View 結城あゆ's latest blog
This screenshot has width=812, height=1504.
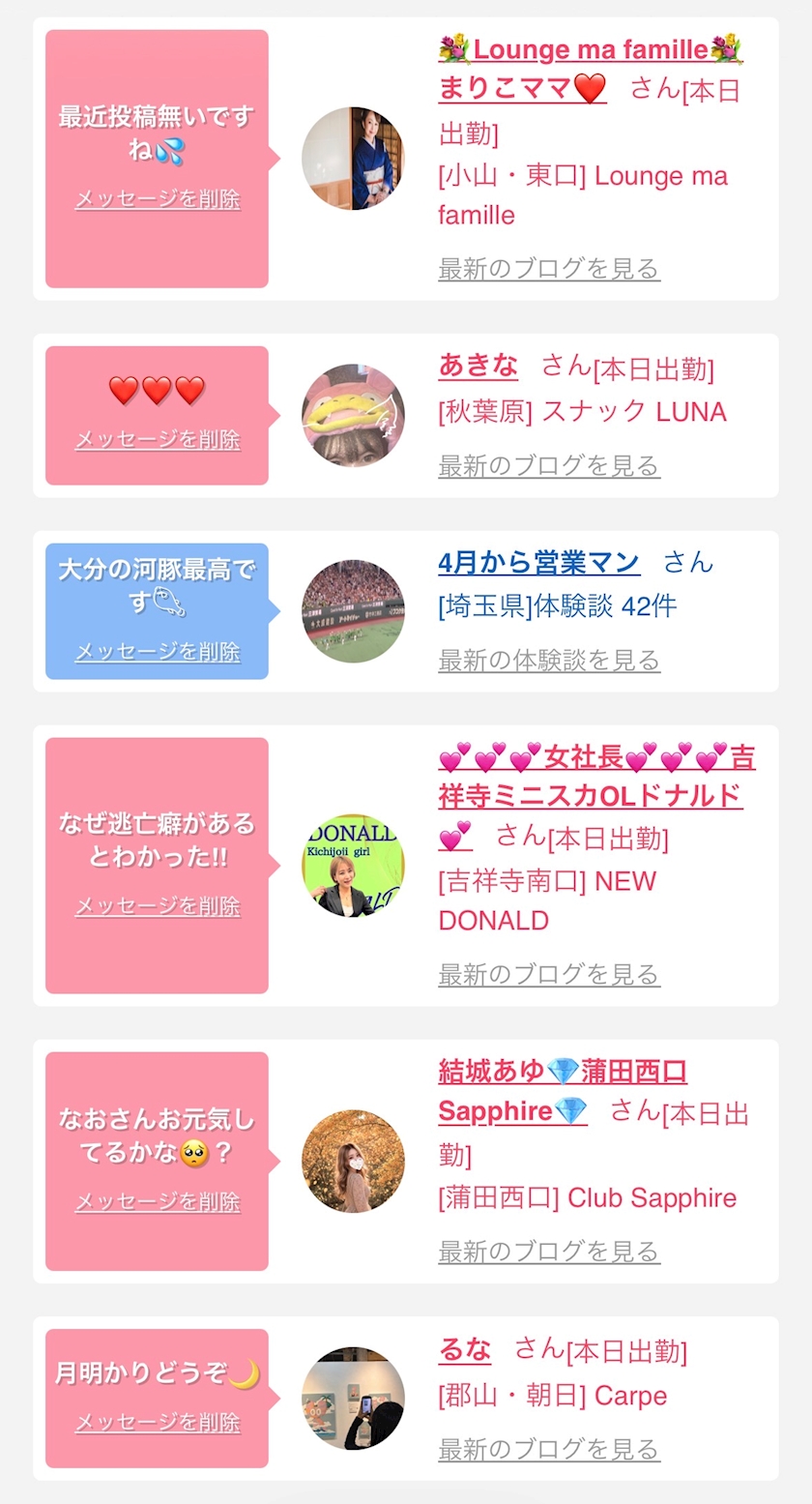pyautogui.click(x=549, y=1251)
